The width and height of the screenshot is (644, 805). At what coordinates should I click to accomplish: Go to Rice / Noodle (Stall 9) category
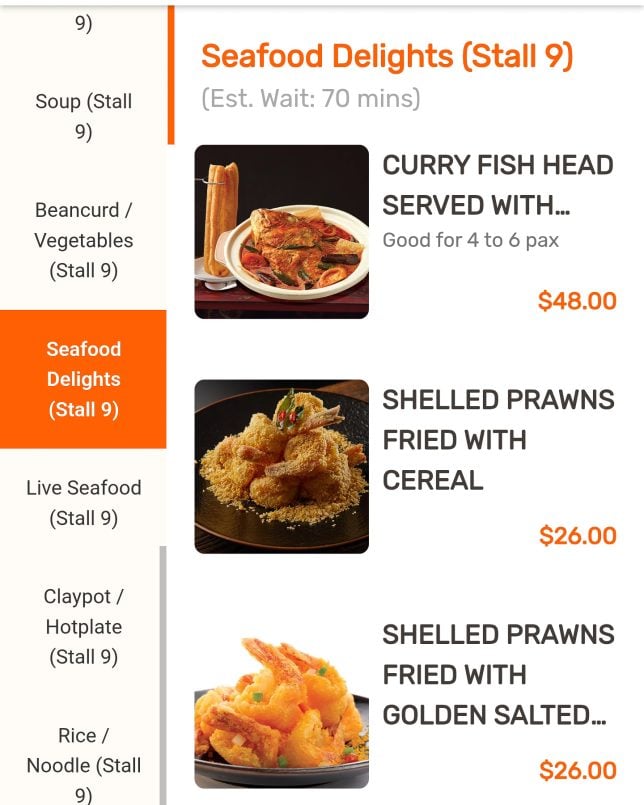point(83,764)
